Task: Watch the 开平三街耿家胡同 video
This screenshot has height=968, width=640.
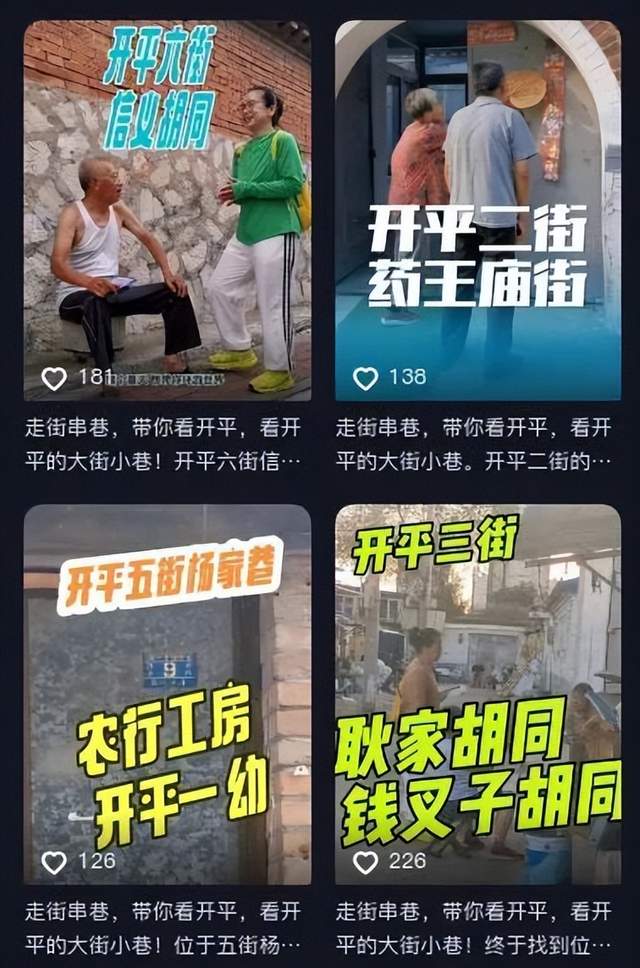Action: pyautogui.click(x=477, y=694)
